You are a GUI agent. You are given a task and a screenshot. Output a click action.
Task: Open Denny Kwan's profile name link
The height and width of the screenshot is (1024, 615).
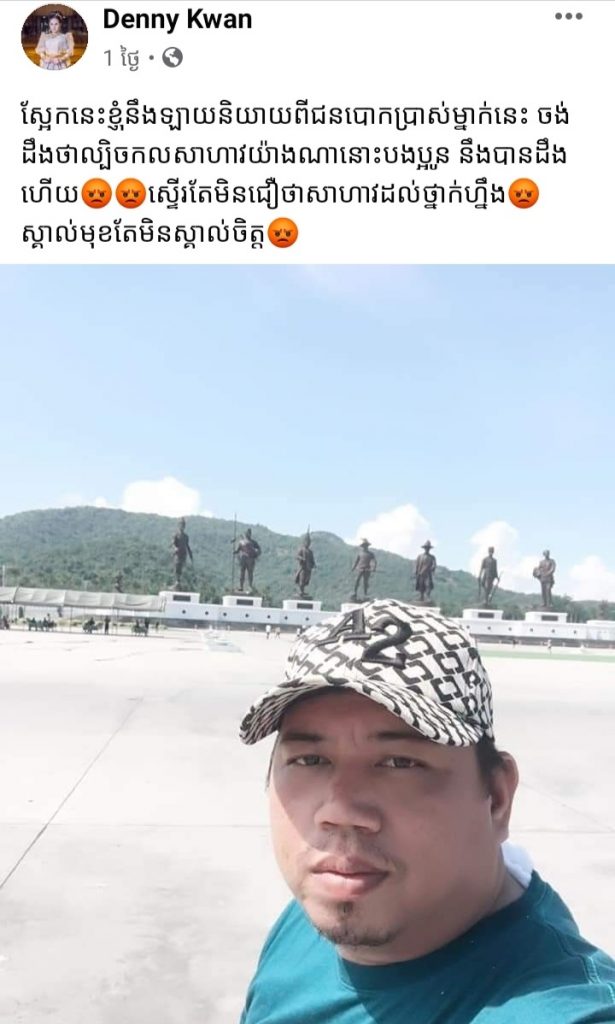coord(177,18)
